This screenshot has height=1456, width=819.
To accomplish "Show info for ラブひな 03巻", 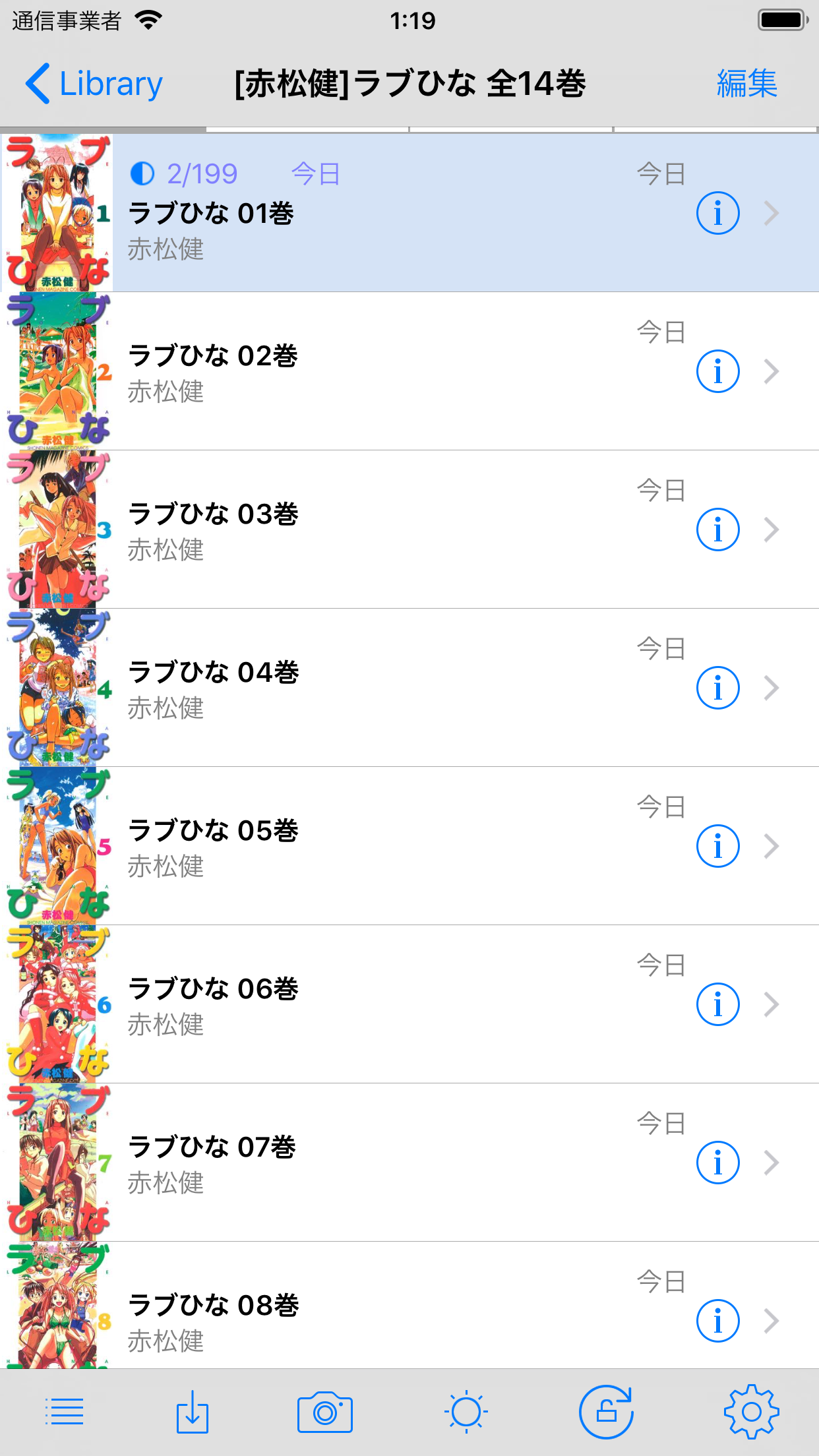I will (717, 530).
